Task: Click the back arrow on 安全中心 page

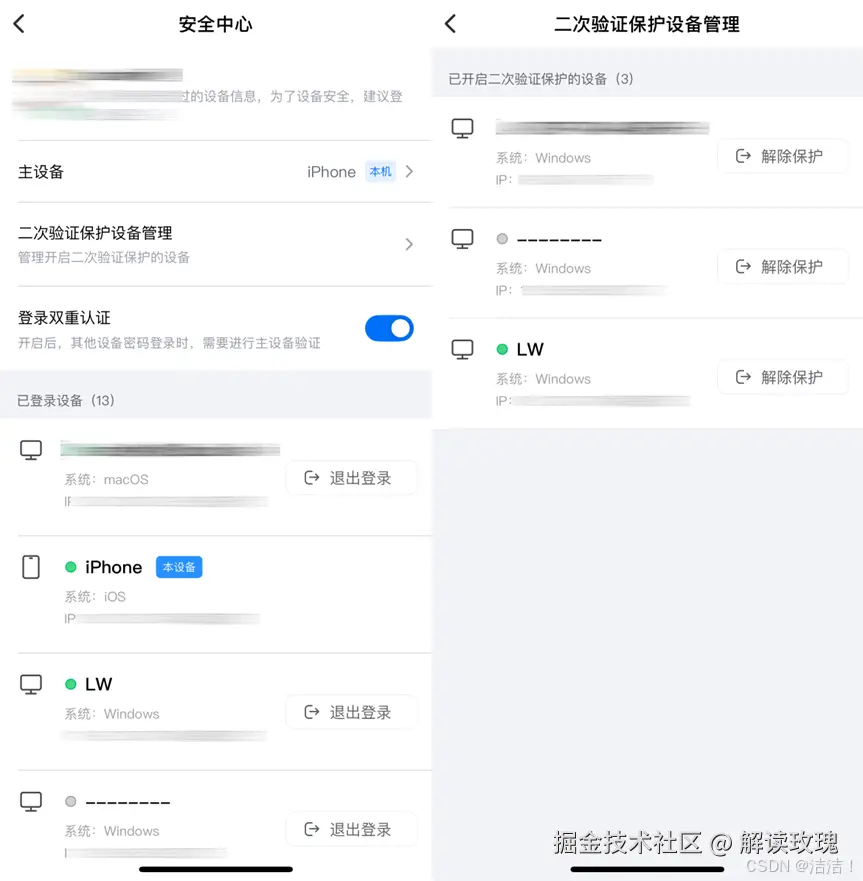Action: point(18,22)
